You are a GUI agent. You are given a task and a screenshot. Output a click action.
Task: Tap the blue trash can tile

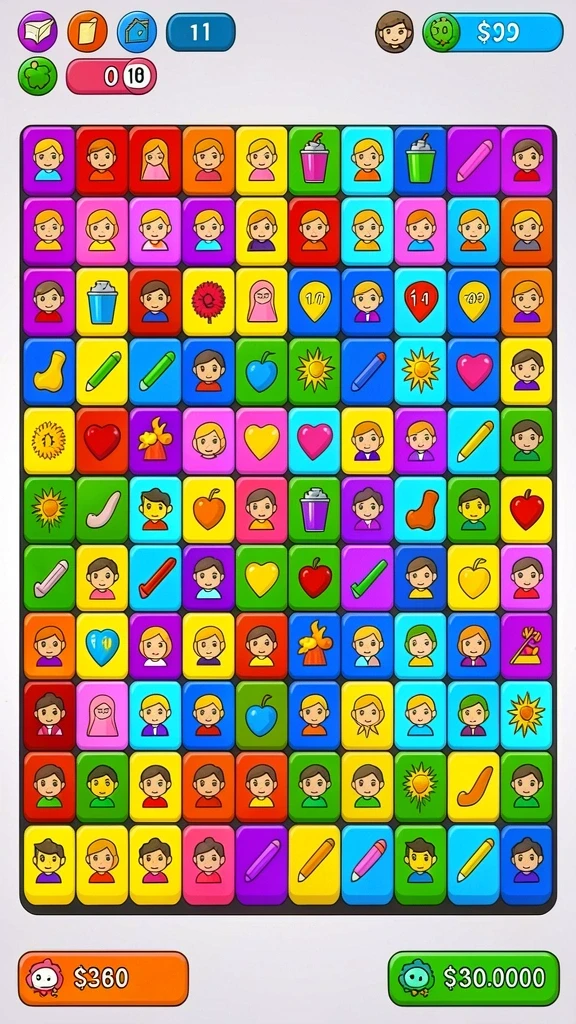102,302
